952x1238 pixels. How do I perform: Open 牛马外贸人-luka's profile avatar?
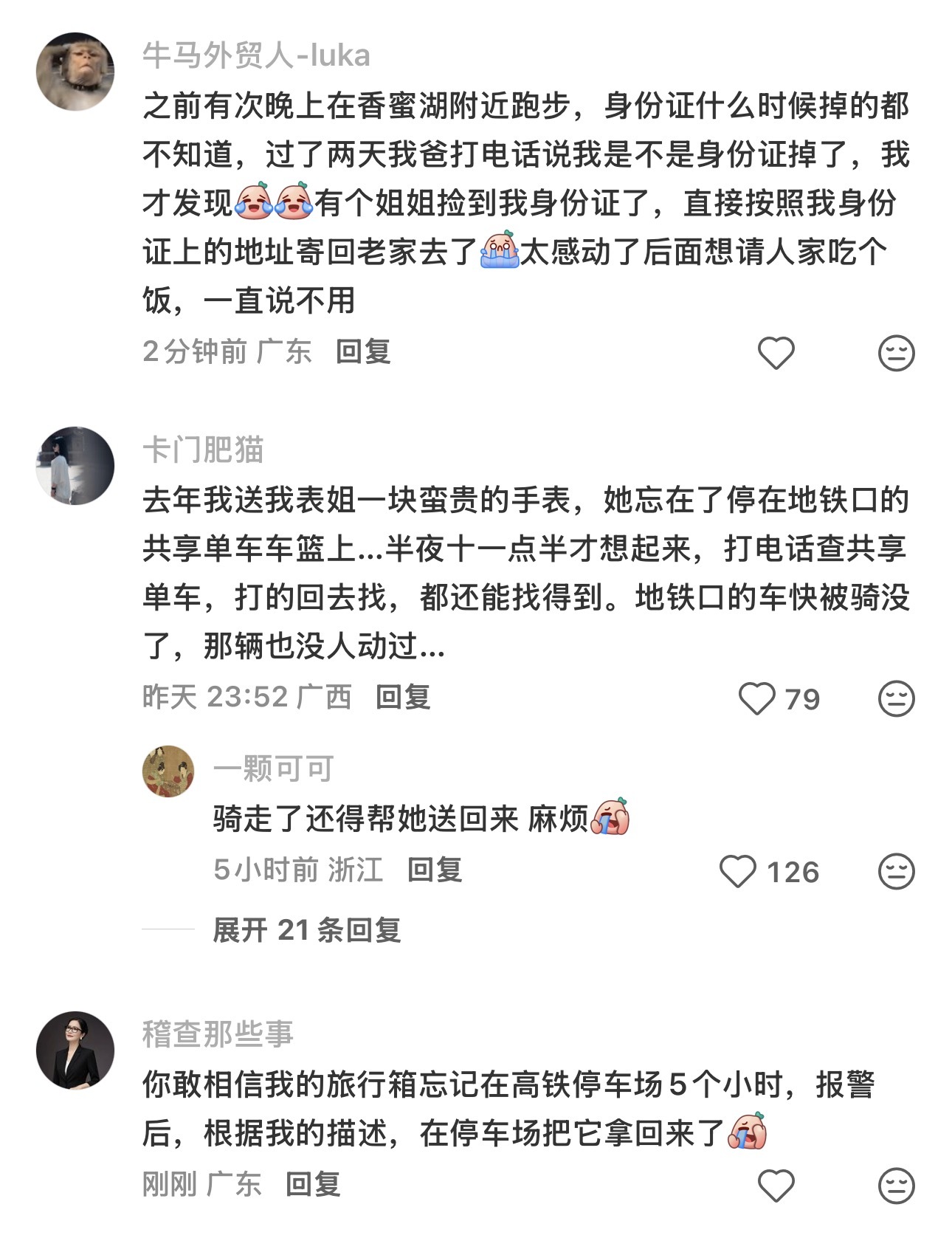point(75,72)
